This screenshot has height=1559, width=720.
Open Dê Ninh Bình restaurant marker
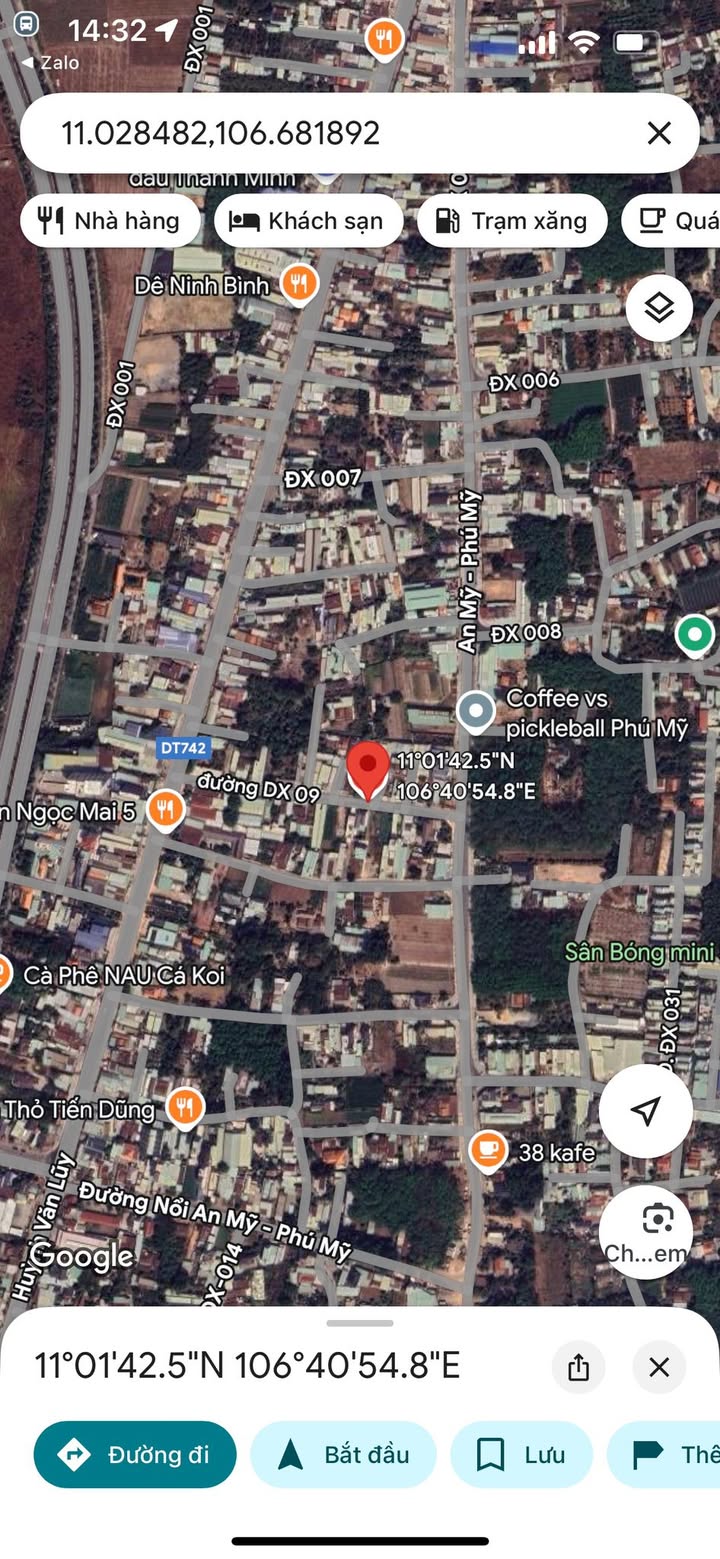pos(298,284)
